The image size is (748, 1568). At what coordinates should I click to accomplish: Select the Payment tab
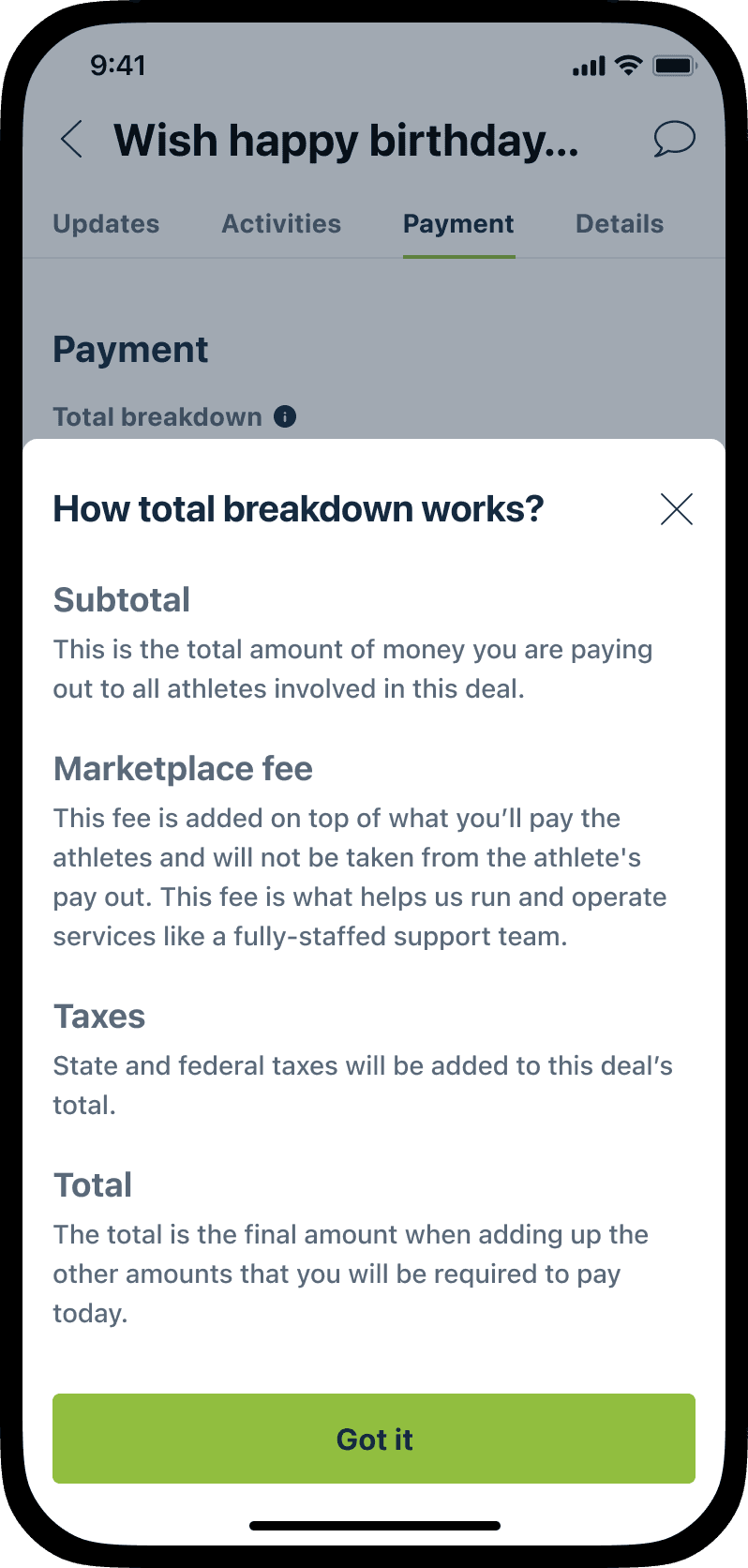(458, 223)
